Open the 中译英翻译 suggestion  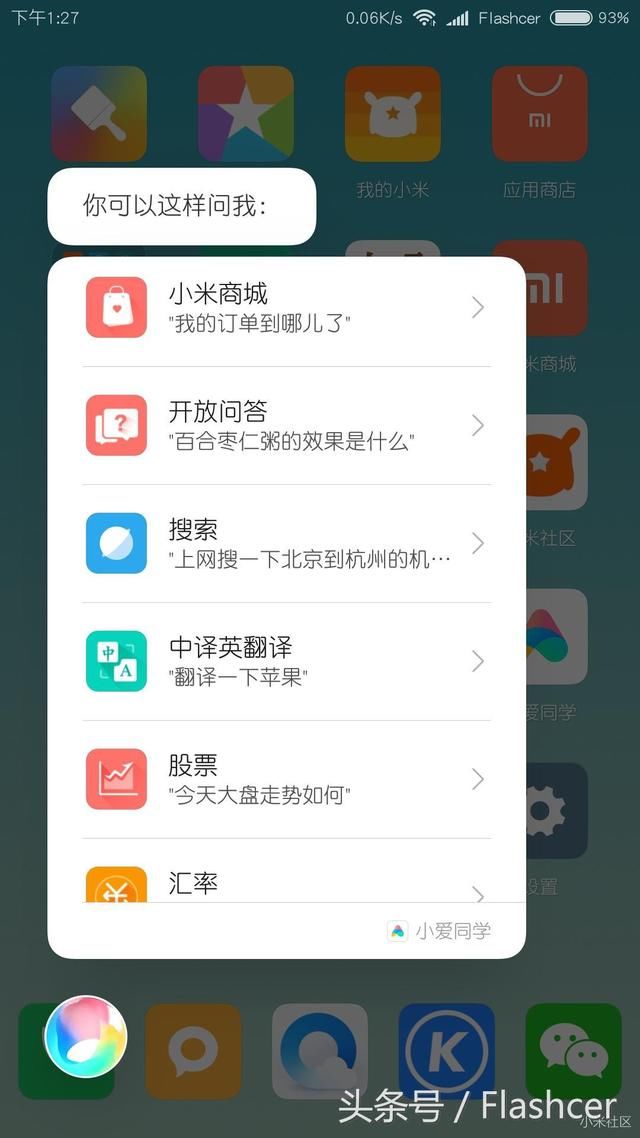click(x=286, y=662)
